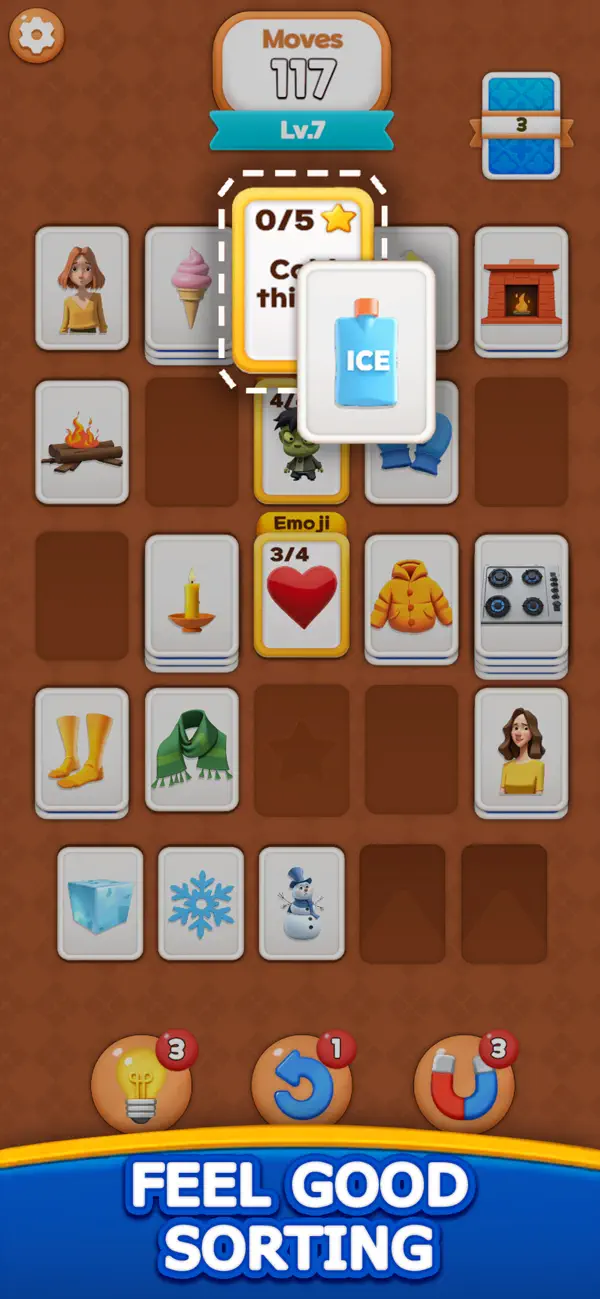600x1299 pixels.
Task: Open the settings gear
Action: [37, 36]
